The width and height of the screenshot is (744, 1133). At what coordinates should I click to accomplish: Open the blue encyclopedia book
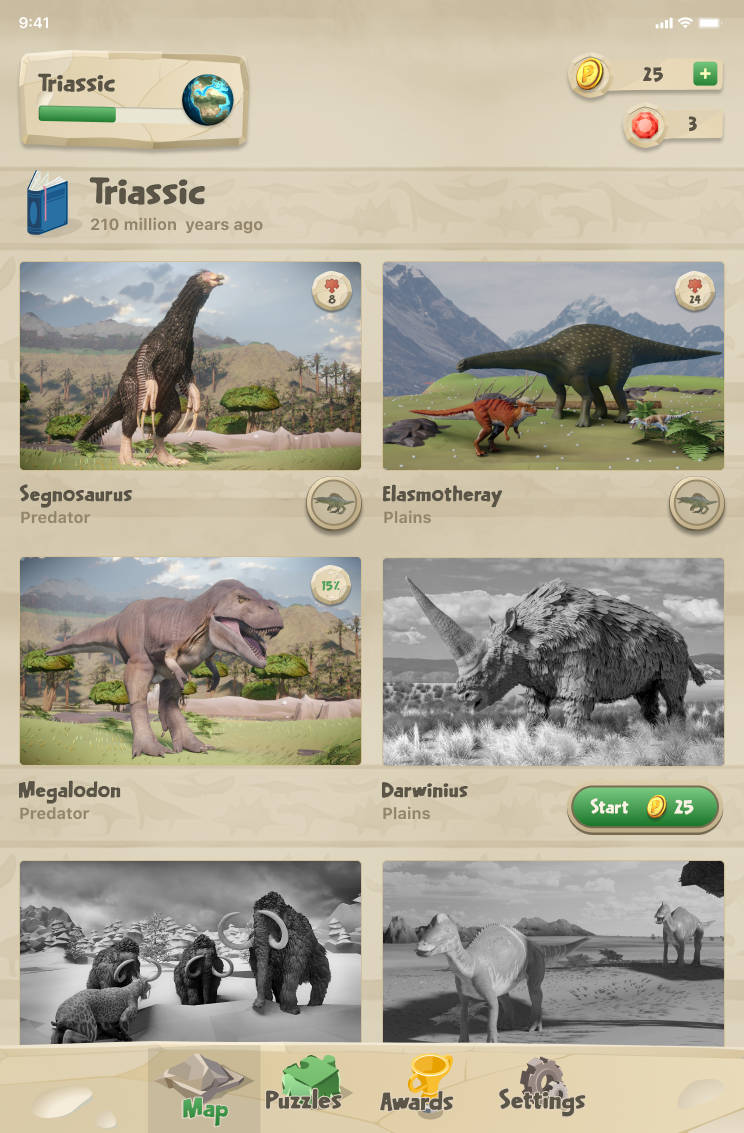[47, 203]
